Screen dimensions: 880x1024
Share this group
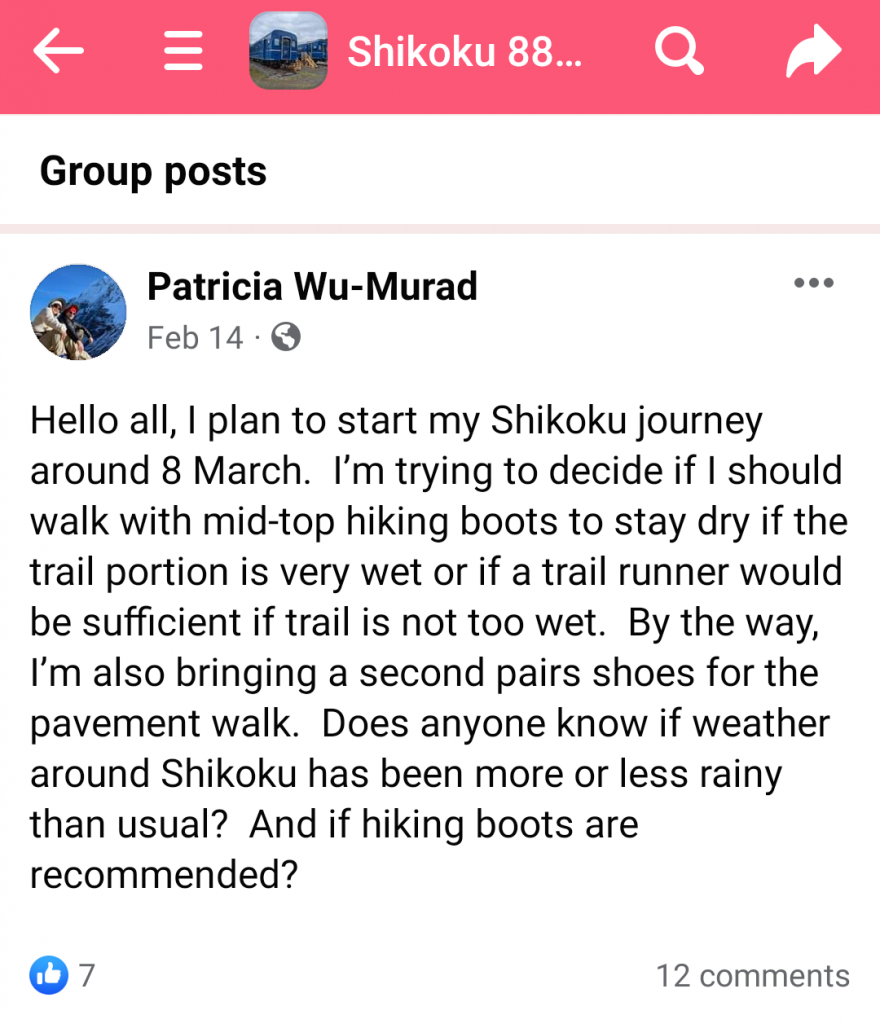(x=813, y=52)
